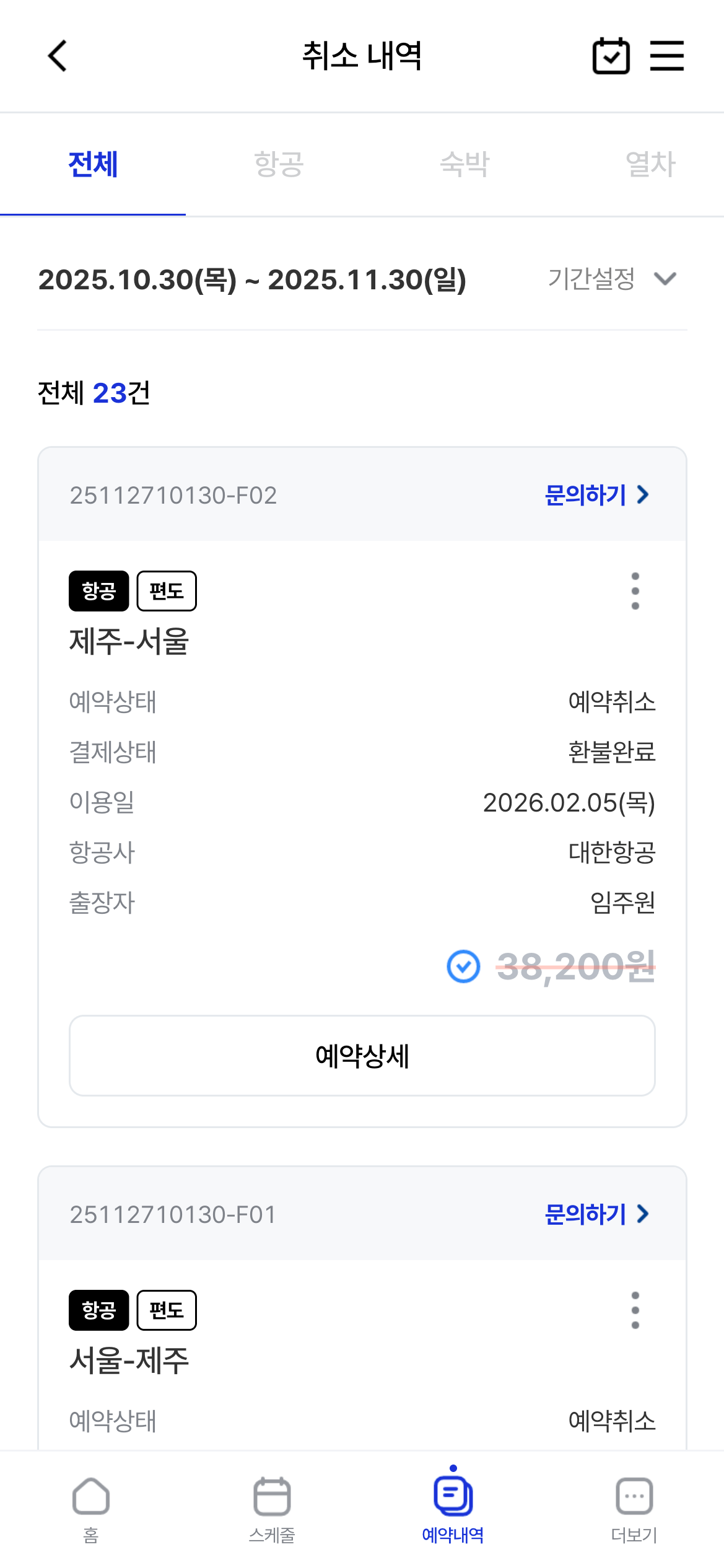Tap 문의하기 for booking 25112710130-F01

(x=596, y=1214)
